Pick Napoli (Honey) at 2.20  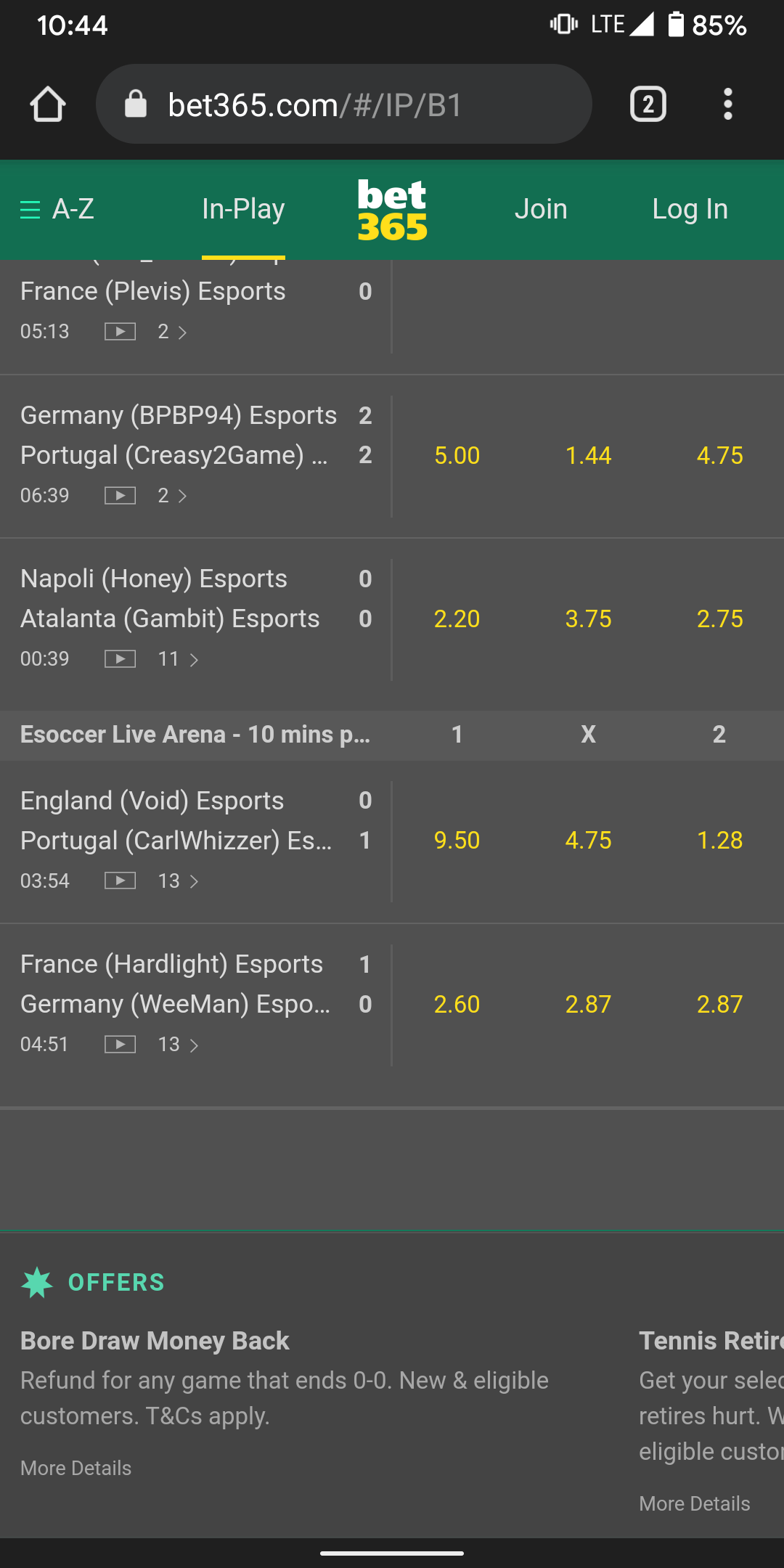pyautogui.click(x=457, y=619)
